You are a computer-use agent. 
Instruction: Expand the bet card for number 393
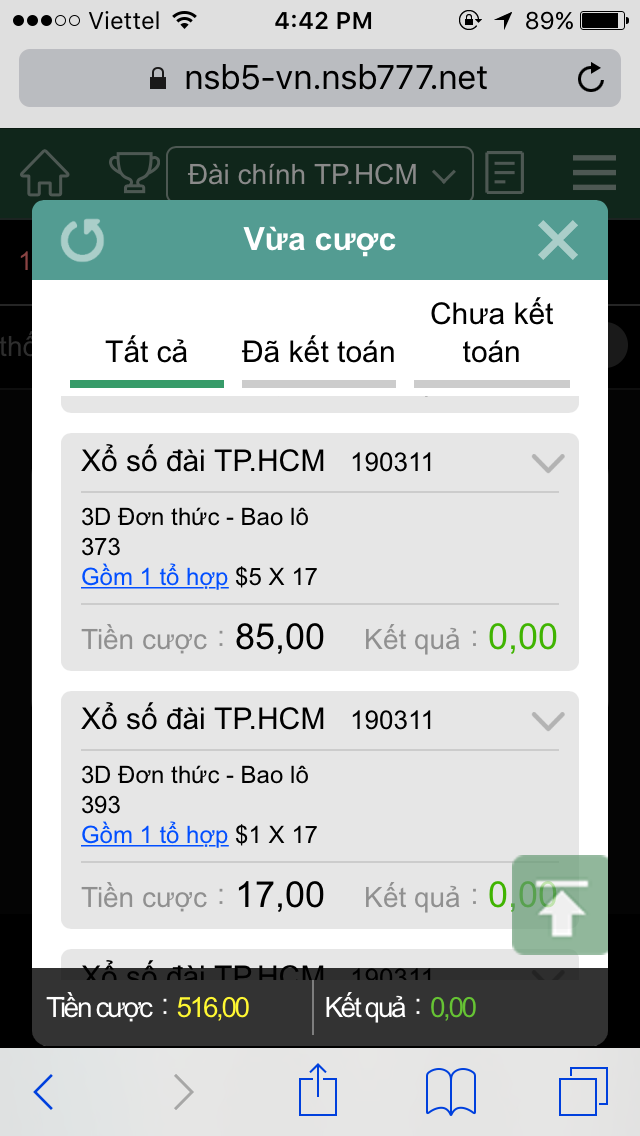pos(548,721)
